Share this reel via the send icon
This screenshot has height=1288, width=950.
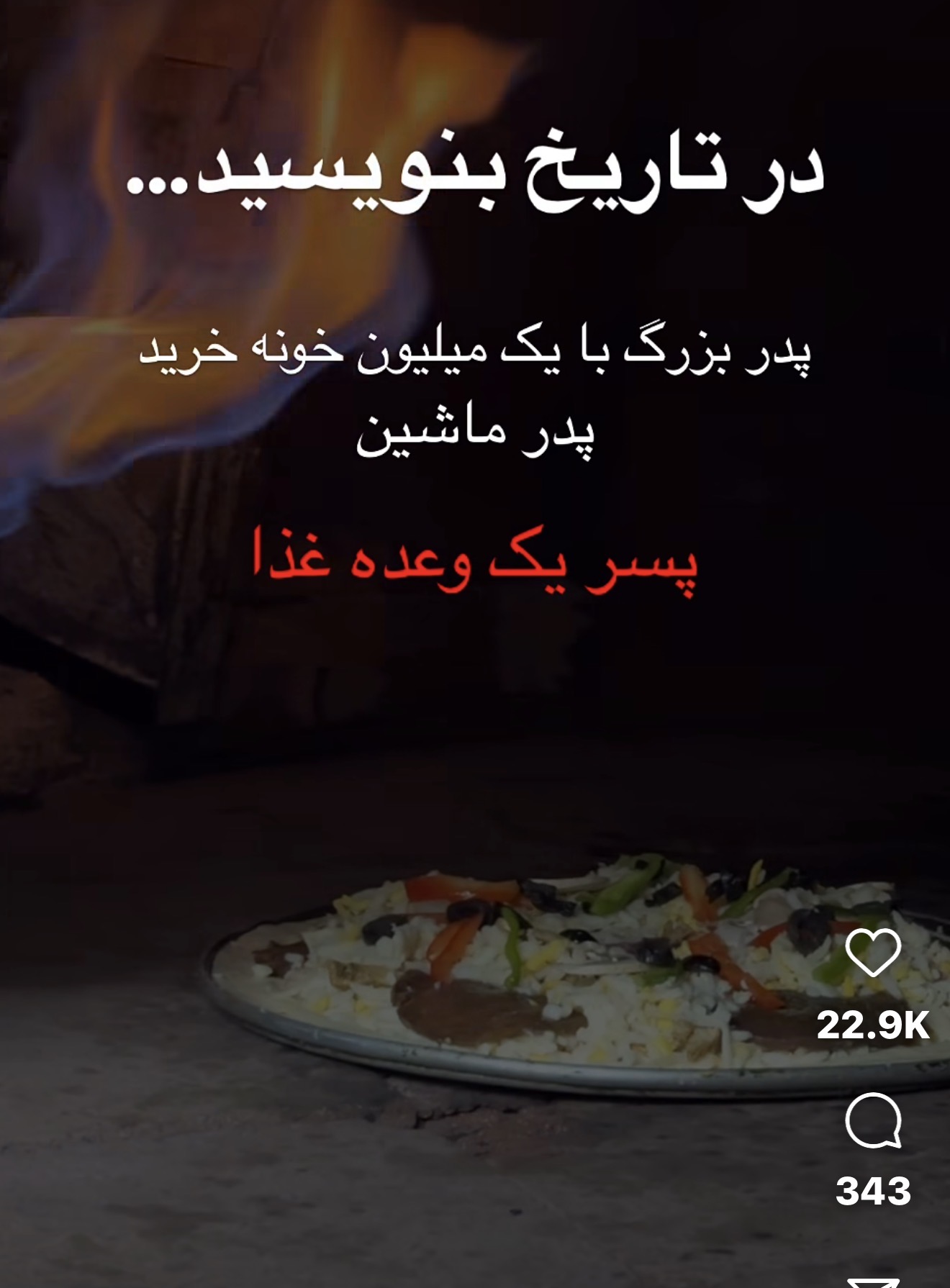point(873,1282)
